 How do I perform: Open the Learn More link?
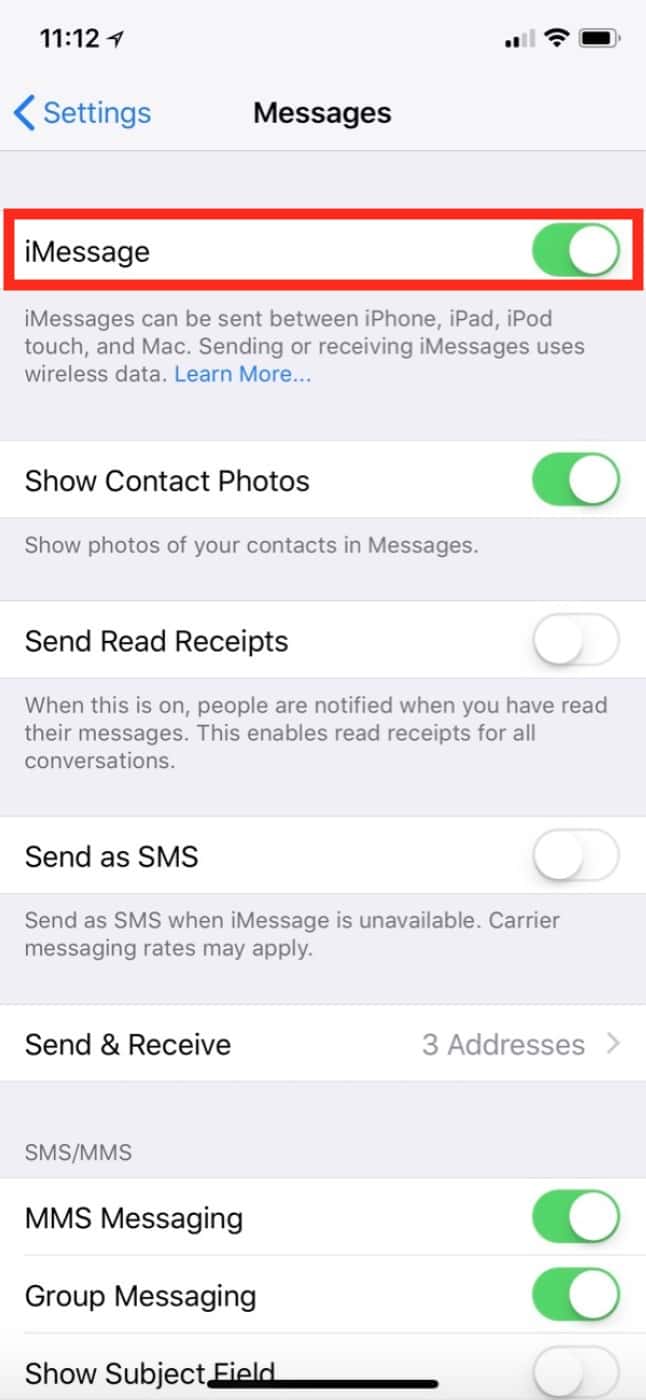[243, 374]
